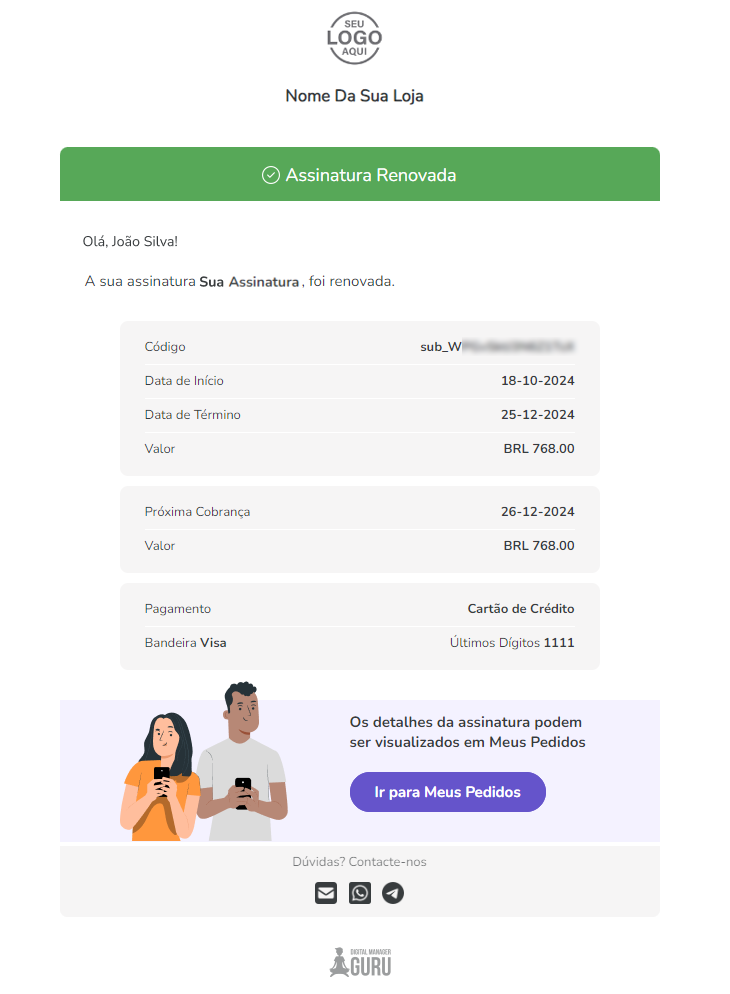Open the WhatsApp contact icon
Image resolution: width=730 pixels, height=994 pixels.
(360, 893)
